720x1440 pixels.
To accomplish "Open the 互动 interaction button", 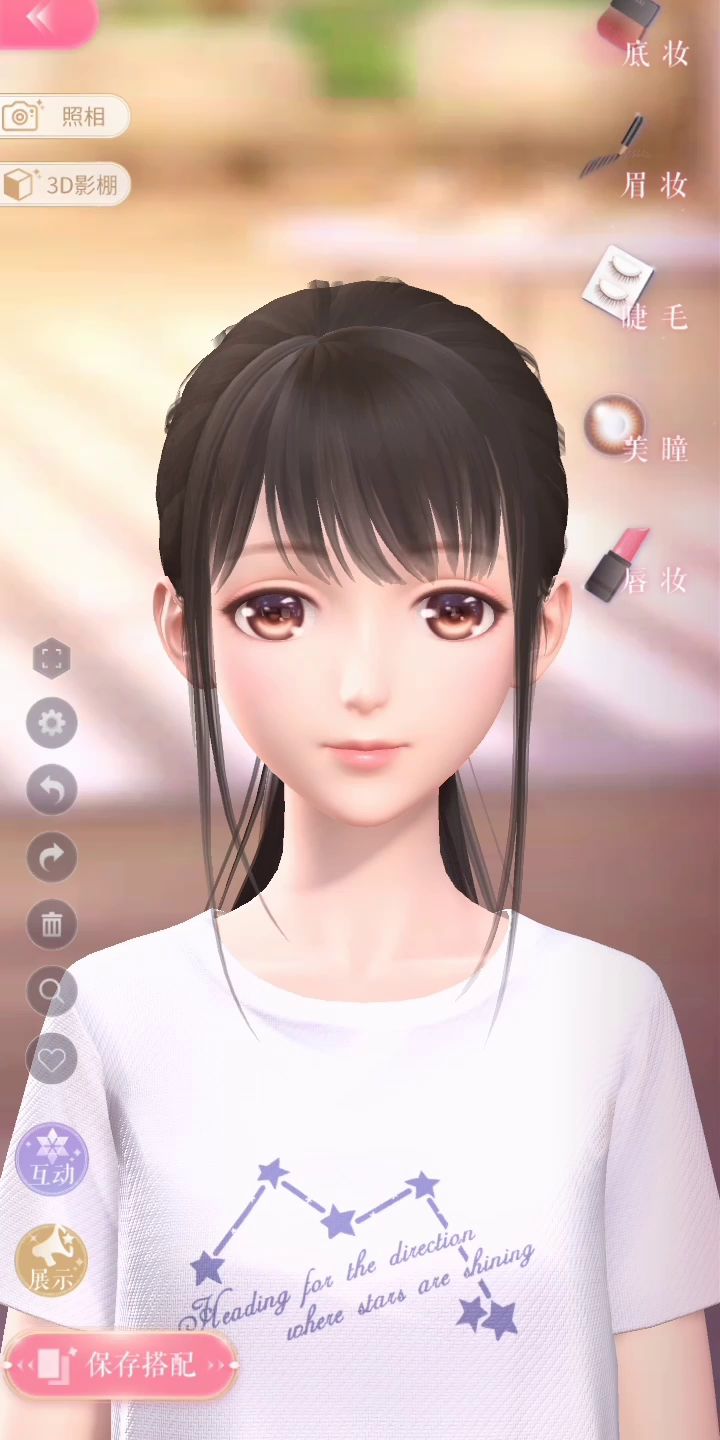I will point(52,1161).
